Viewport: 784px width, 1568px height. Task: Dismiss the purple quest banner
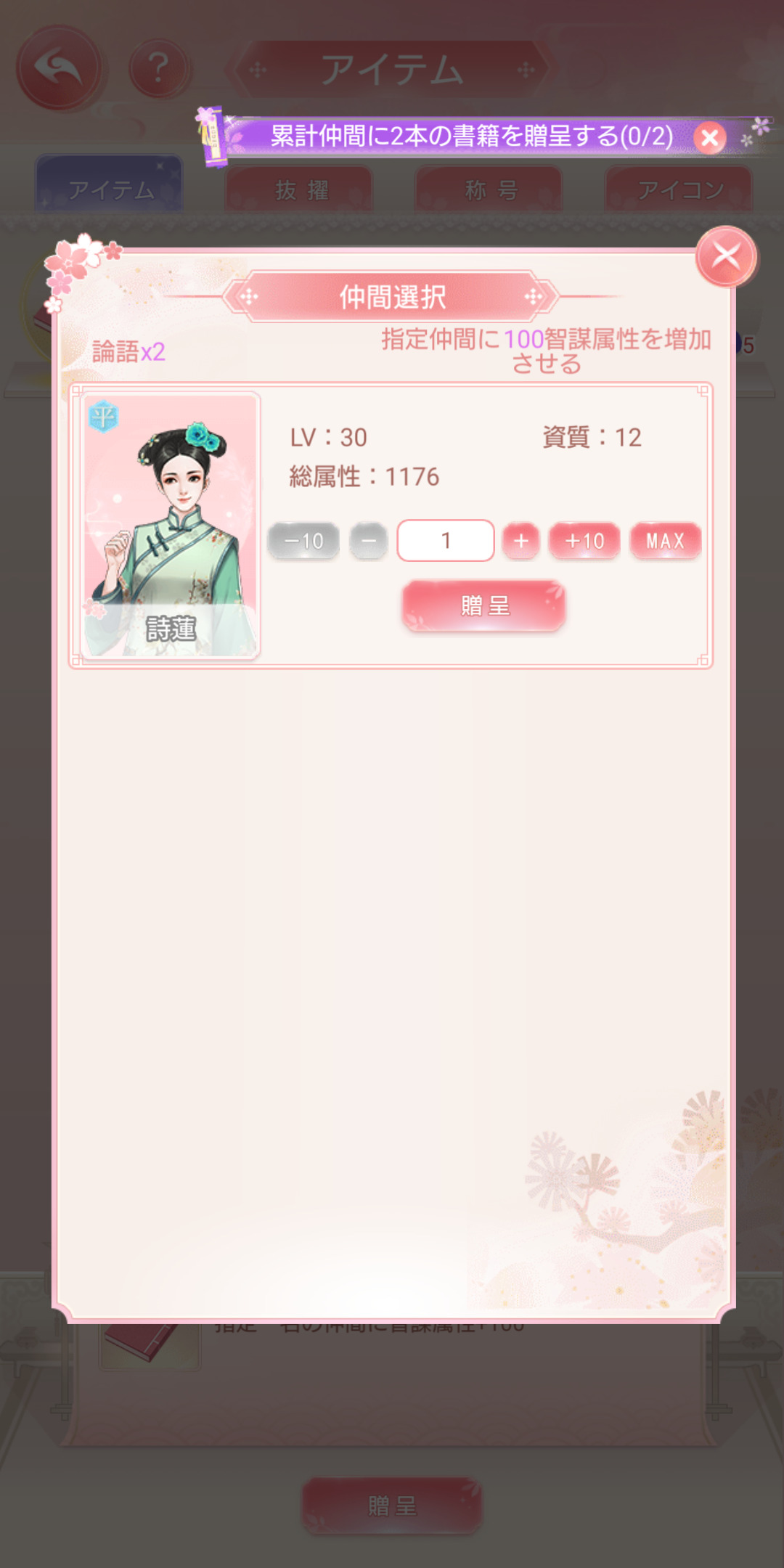click(x=709, y=137)
